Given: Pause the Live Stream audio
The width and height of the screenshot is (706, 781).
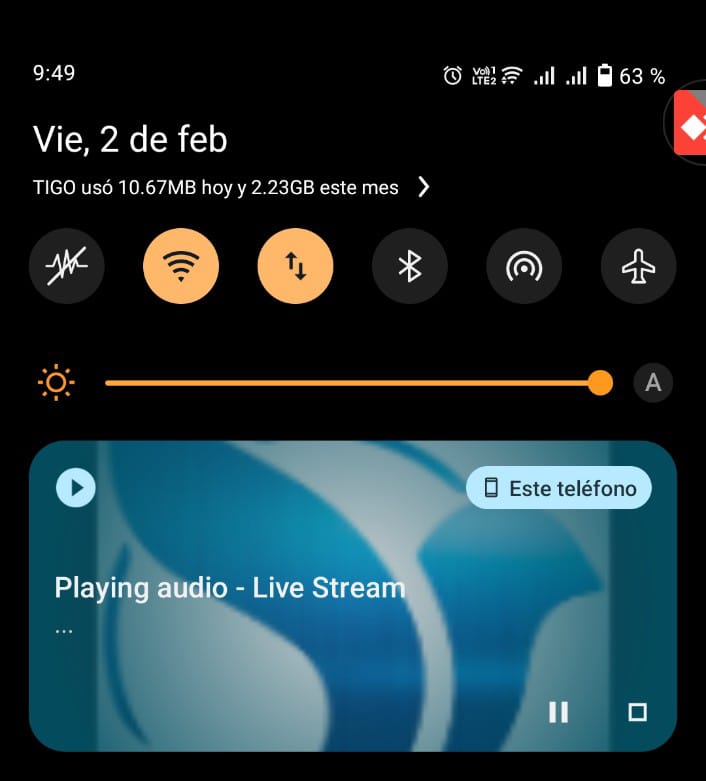Looking at the screenshot, I should tap(558, 712).
